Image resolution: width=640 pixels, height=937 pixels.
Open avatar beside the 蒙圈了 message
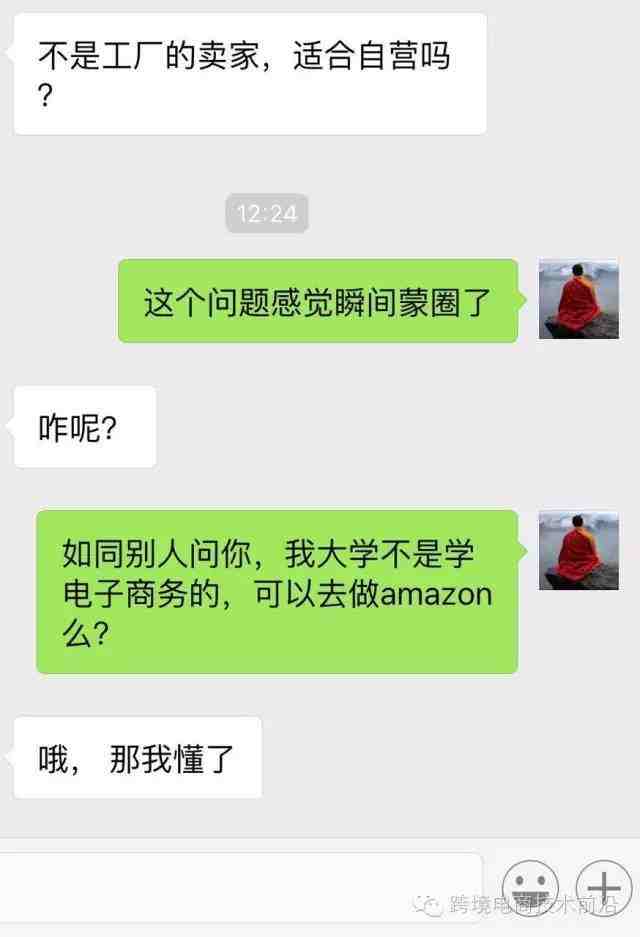[578, 300]
